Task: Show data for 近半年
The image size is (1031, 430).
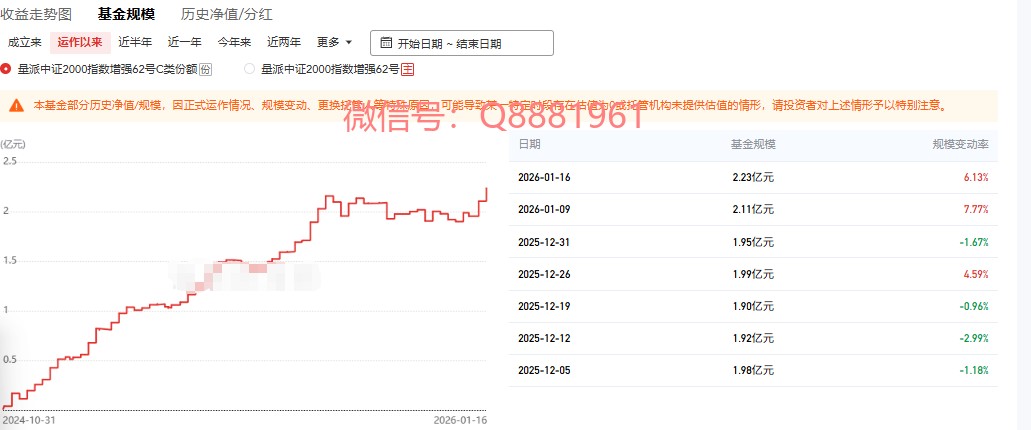Action: pyautogui.click(x=135, y=42)
